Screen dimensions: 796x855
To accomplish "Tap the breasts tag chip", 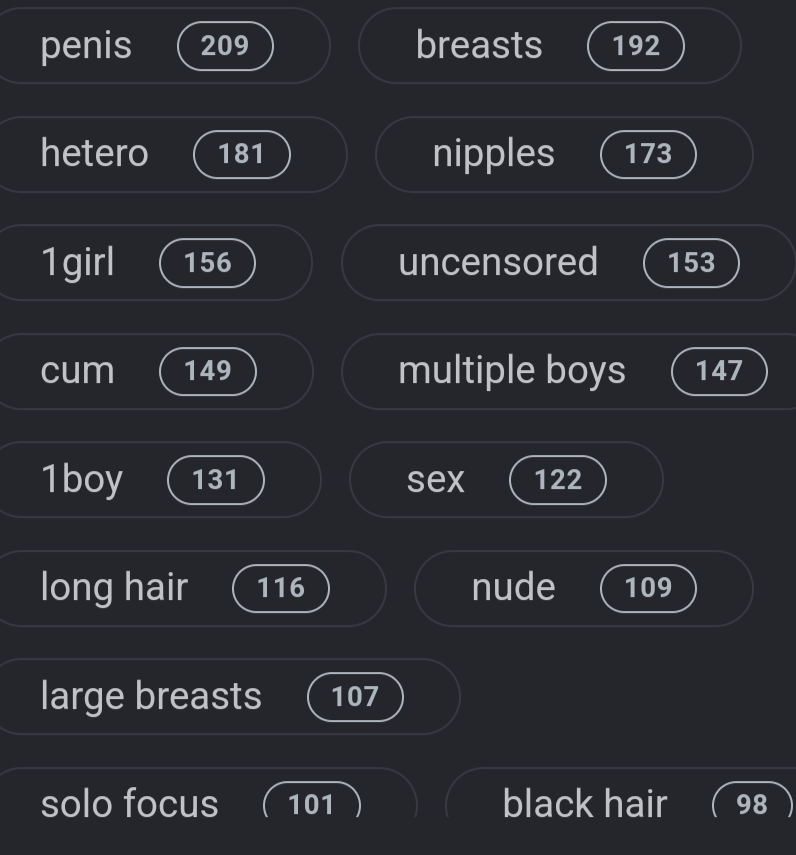I will point(549,46).
